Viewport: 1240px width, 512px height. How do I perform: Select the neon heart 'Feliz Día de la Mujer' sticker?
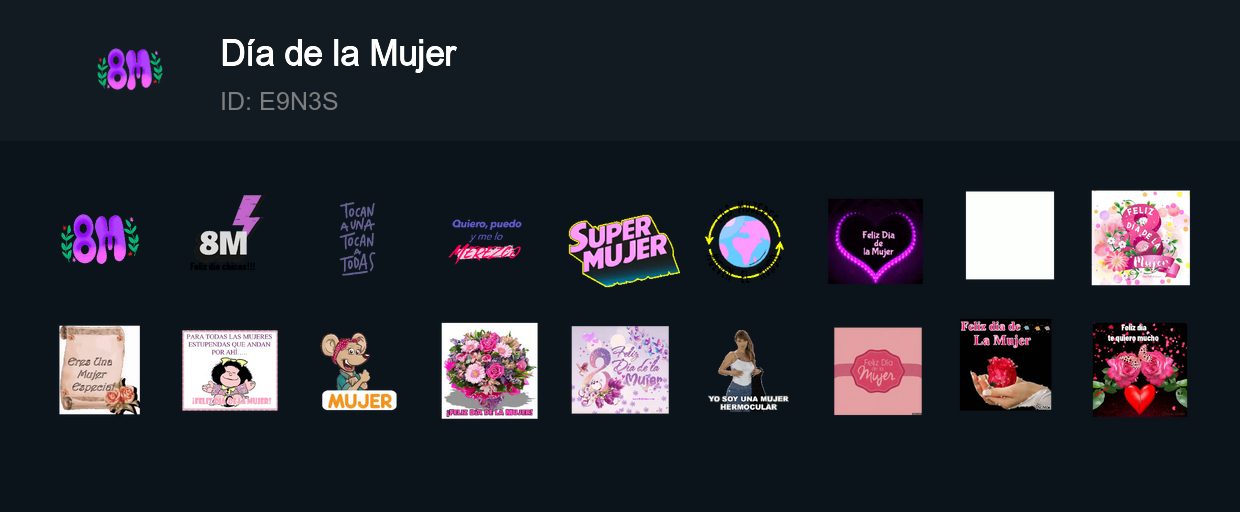875,241
